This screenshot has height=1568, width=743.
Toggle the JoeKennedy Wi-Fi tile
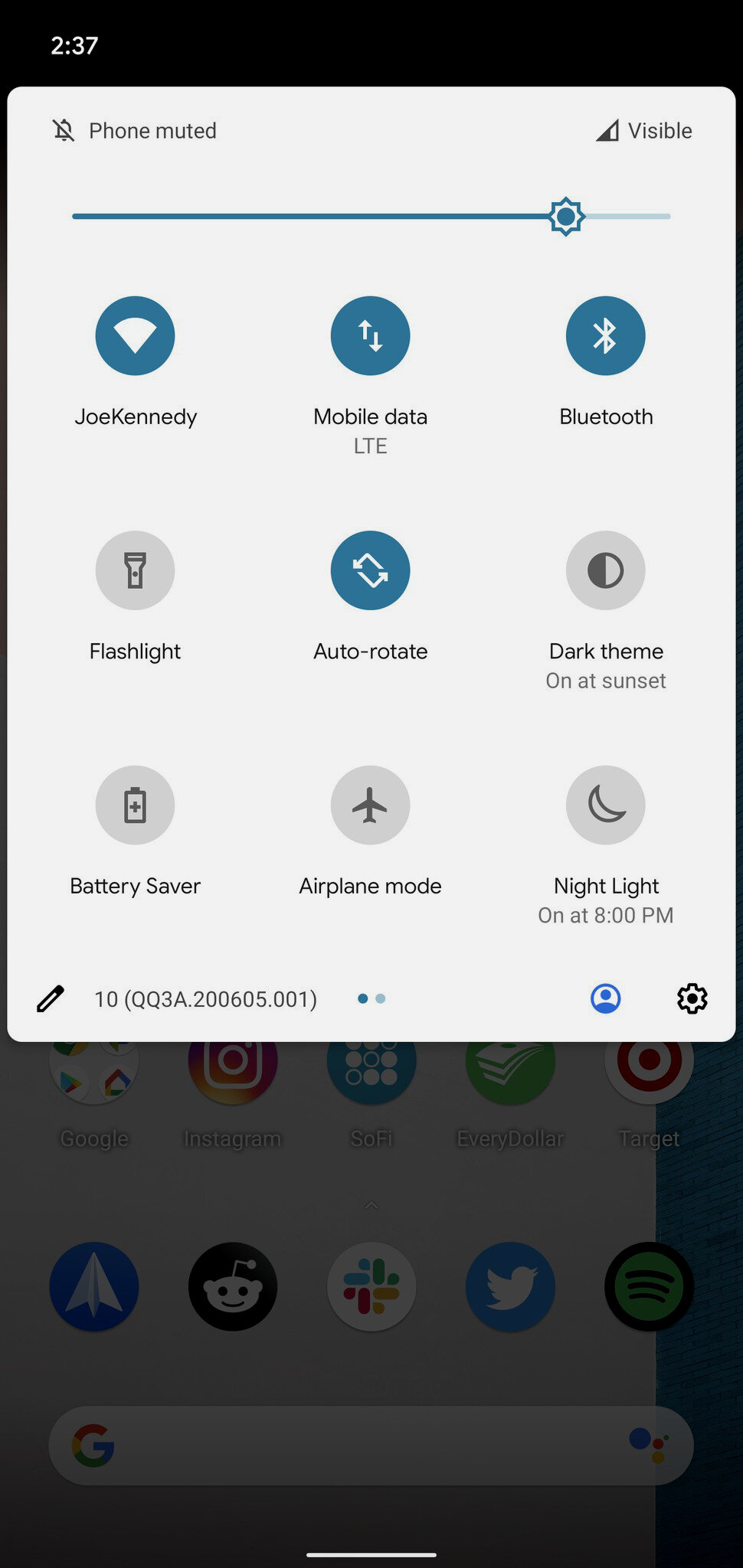[x=135, y=335]
